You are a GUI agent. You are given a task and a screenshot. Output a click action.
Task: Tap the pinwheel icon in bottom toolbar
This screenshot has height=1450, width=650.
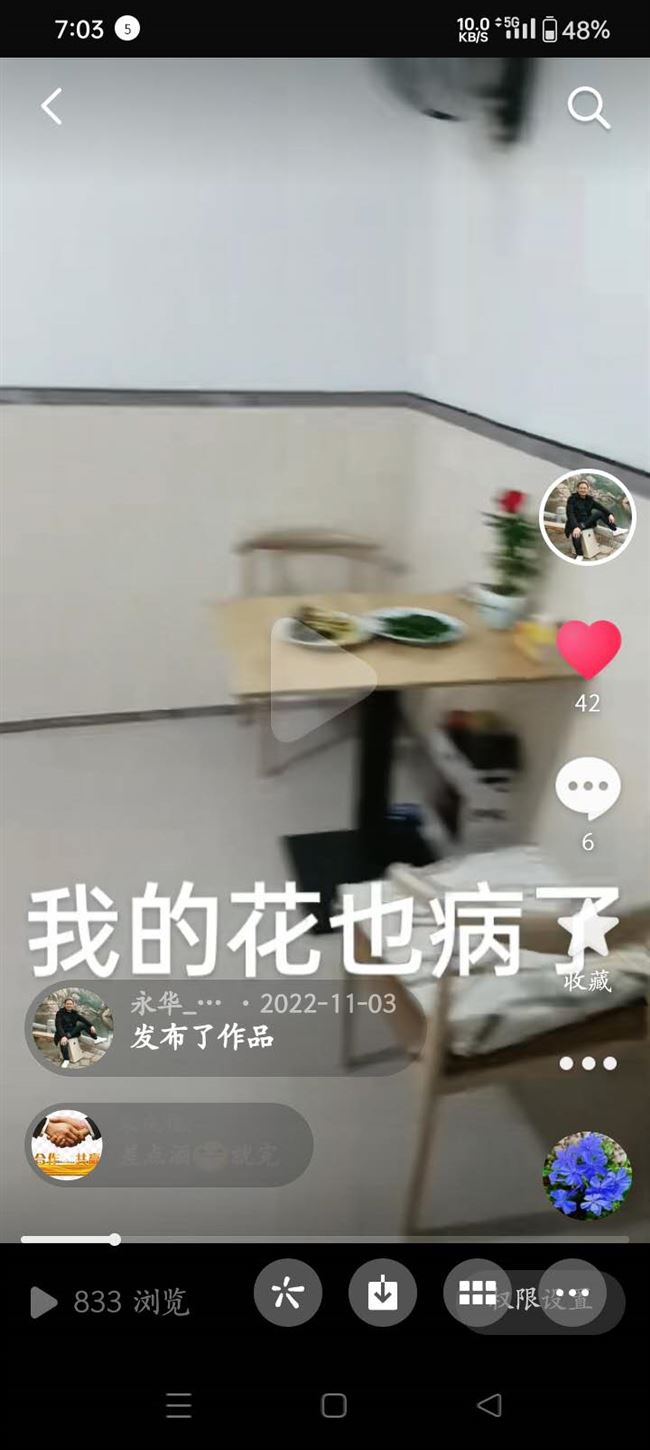tap(287, 1293)
